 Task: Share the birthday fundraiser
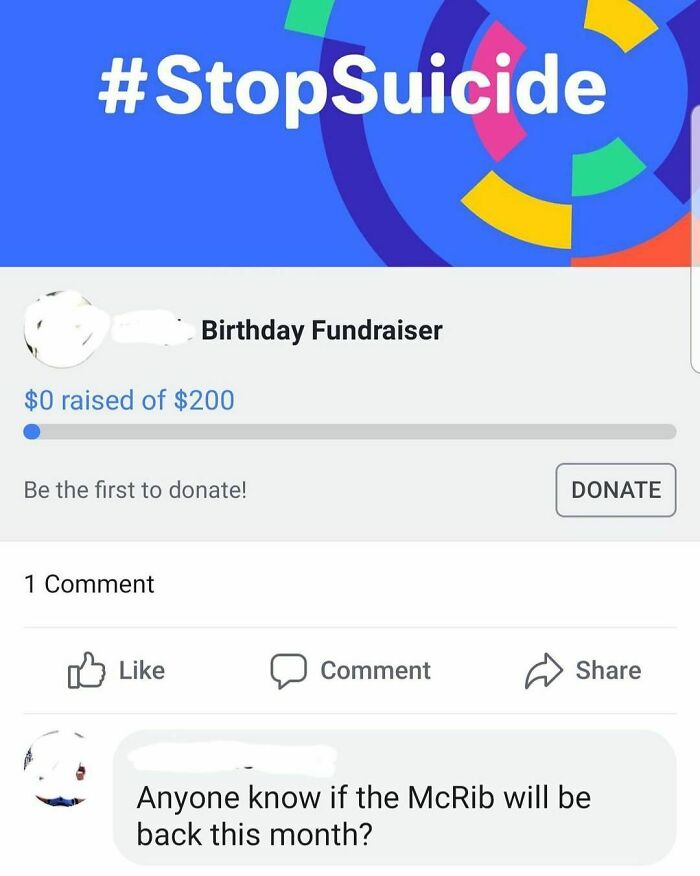pos(583,670)
